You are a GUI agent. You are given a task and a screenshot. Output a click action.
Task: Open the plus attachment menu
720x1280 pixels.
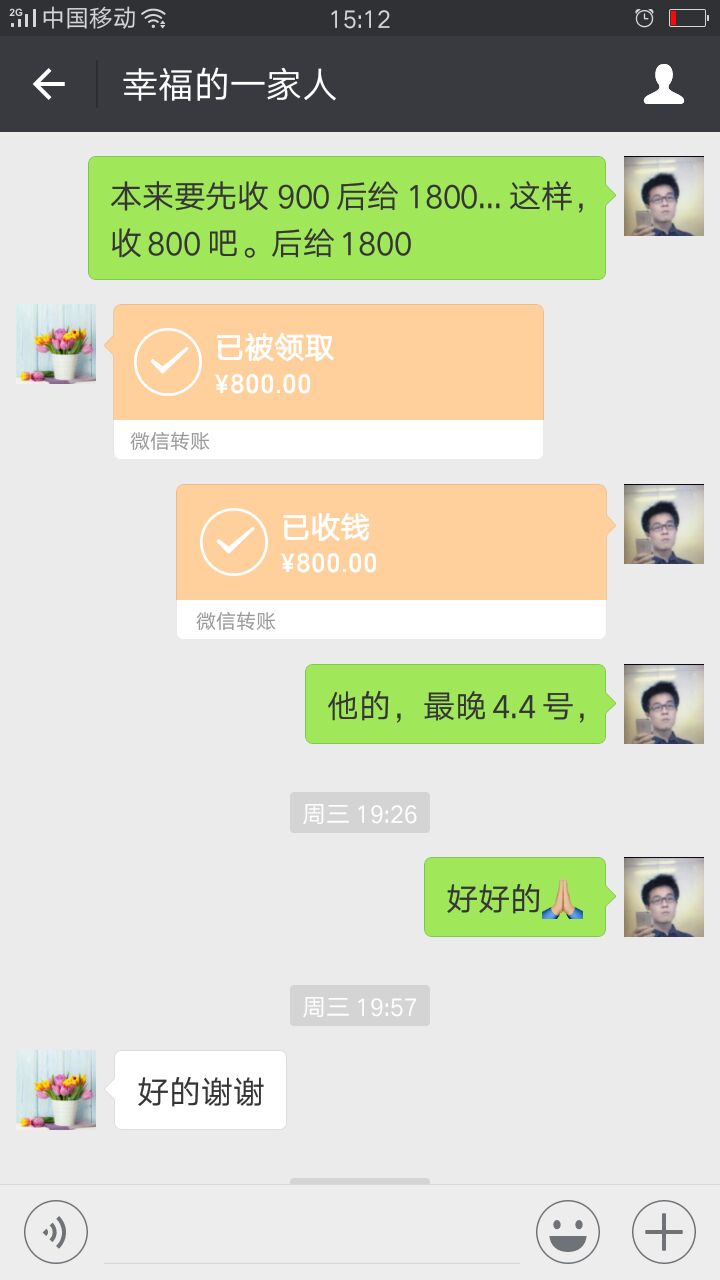point(663,1232)
